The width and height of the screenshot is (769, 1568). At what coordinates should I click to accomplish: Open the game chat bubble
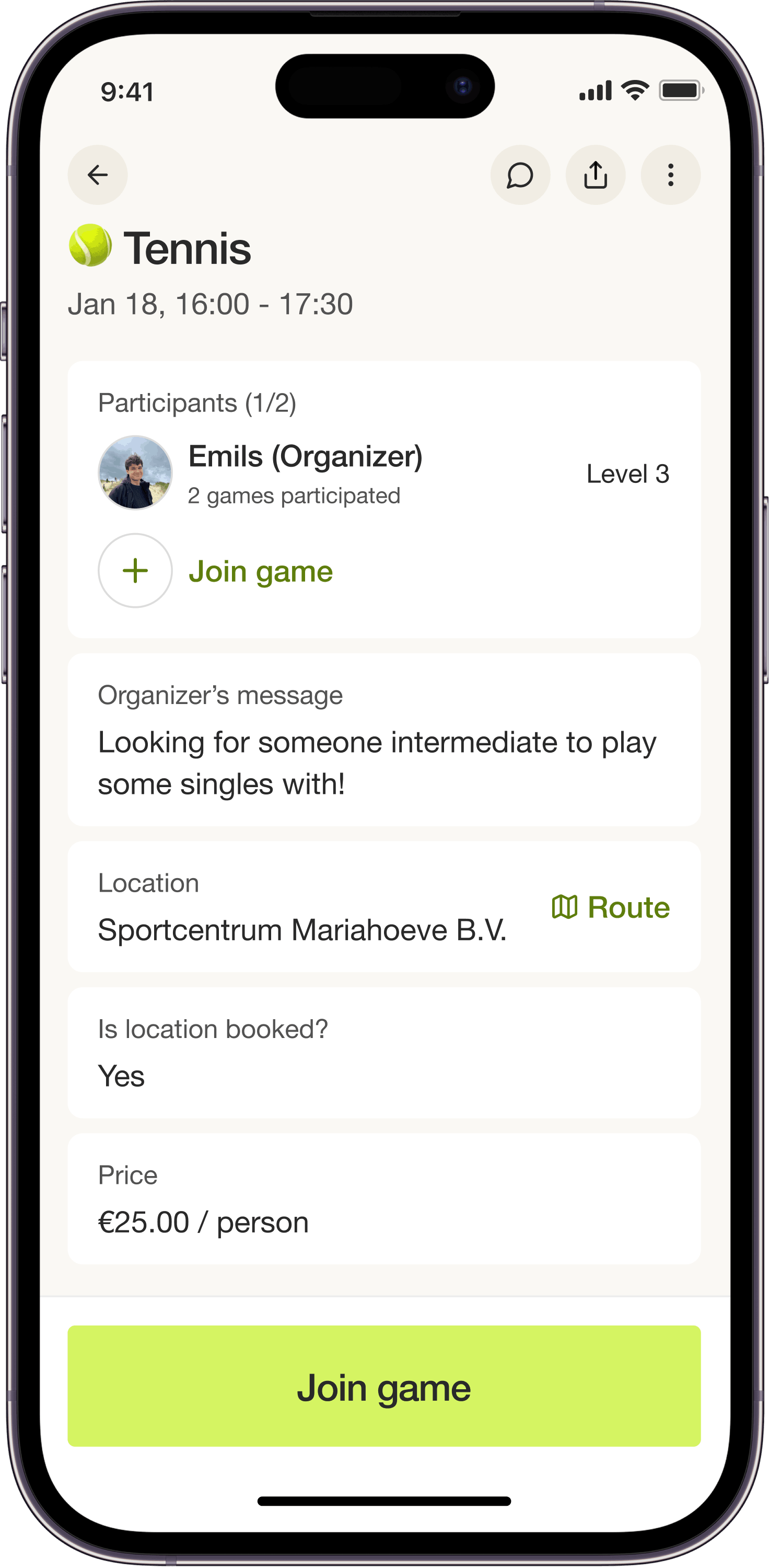point(520,175)
